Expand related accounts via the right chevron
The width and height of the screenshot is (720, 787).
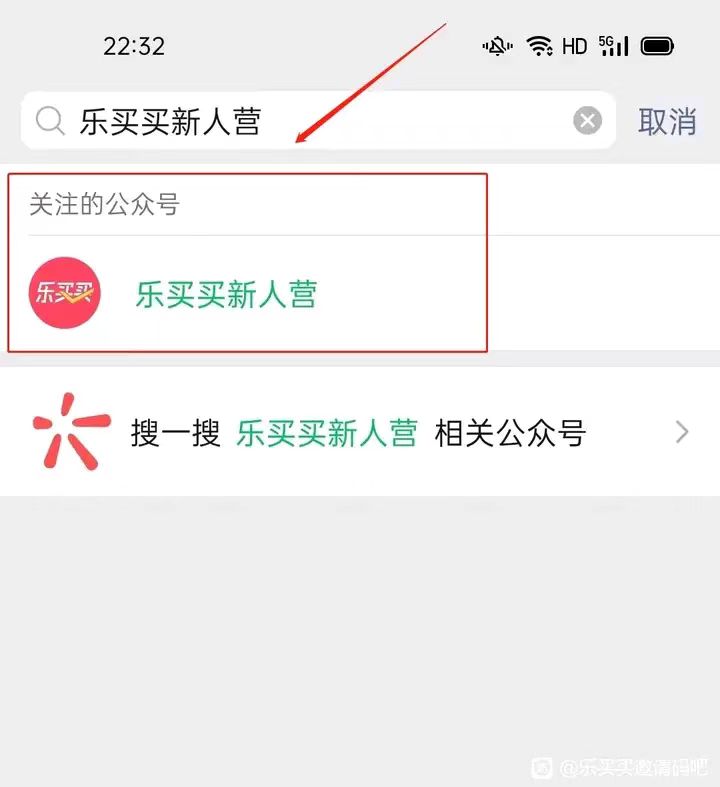tap(682, 431)
